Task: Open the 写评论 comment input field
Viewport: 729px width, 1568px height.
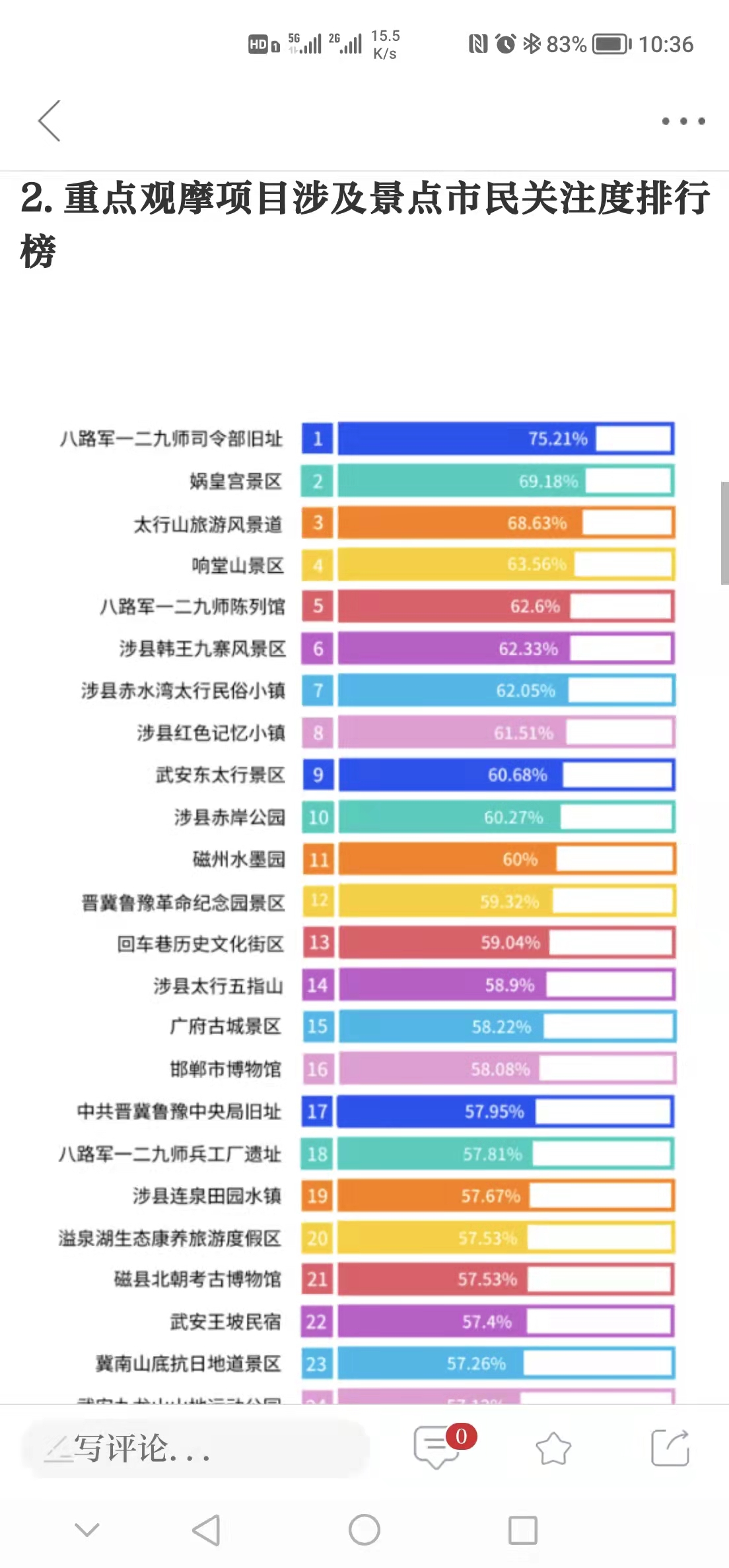Action: pyautogui.click(x=195, y=1449)
